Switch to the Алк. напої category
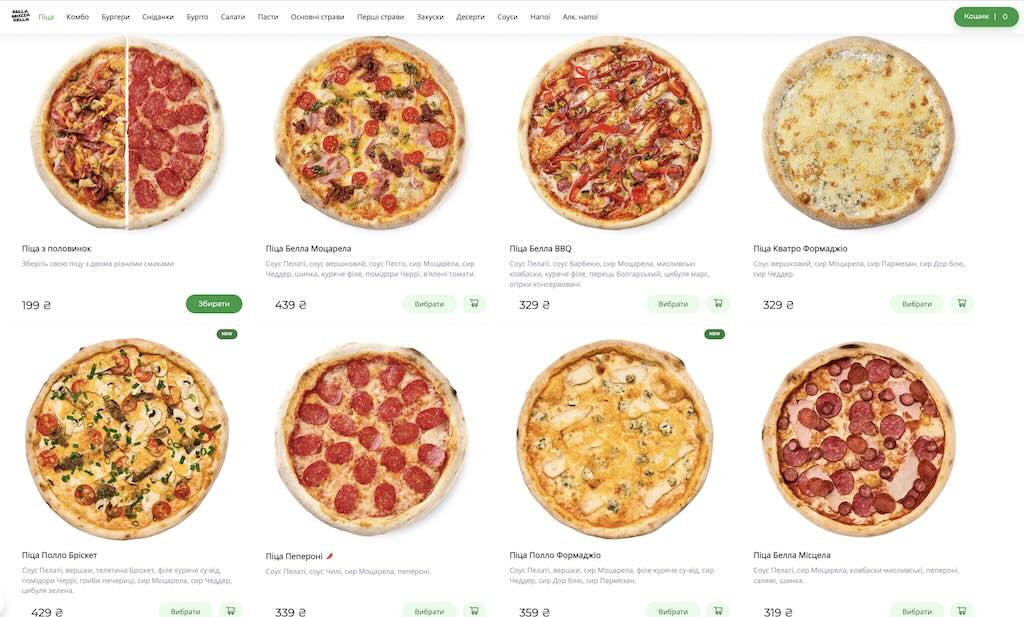 [x=580, y=17]
